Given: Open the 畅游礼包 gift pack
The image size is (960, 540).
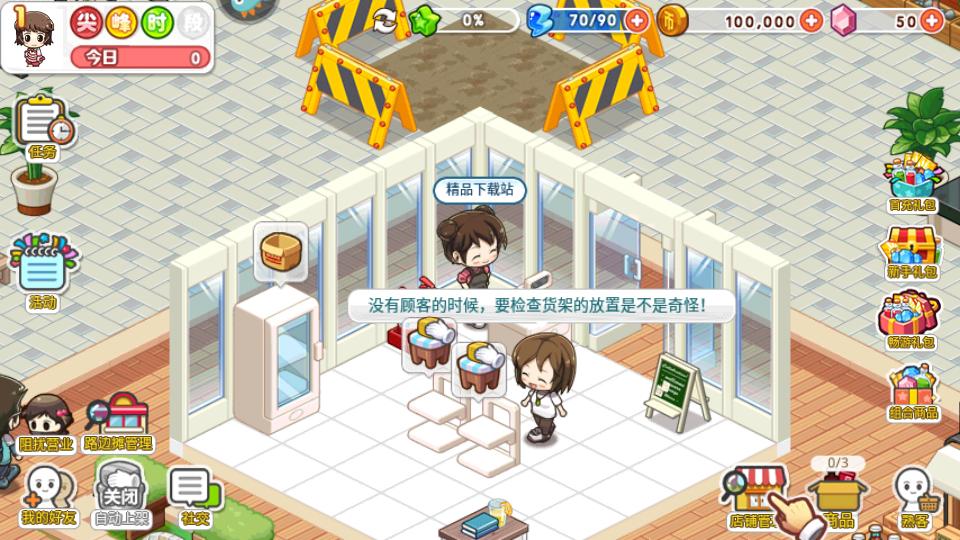Looking at the screenshot, I should pos(911,320).
